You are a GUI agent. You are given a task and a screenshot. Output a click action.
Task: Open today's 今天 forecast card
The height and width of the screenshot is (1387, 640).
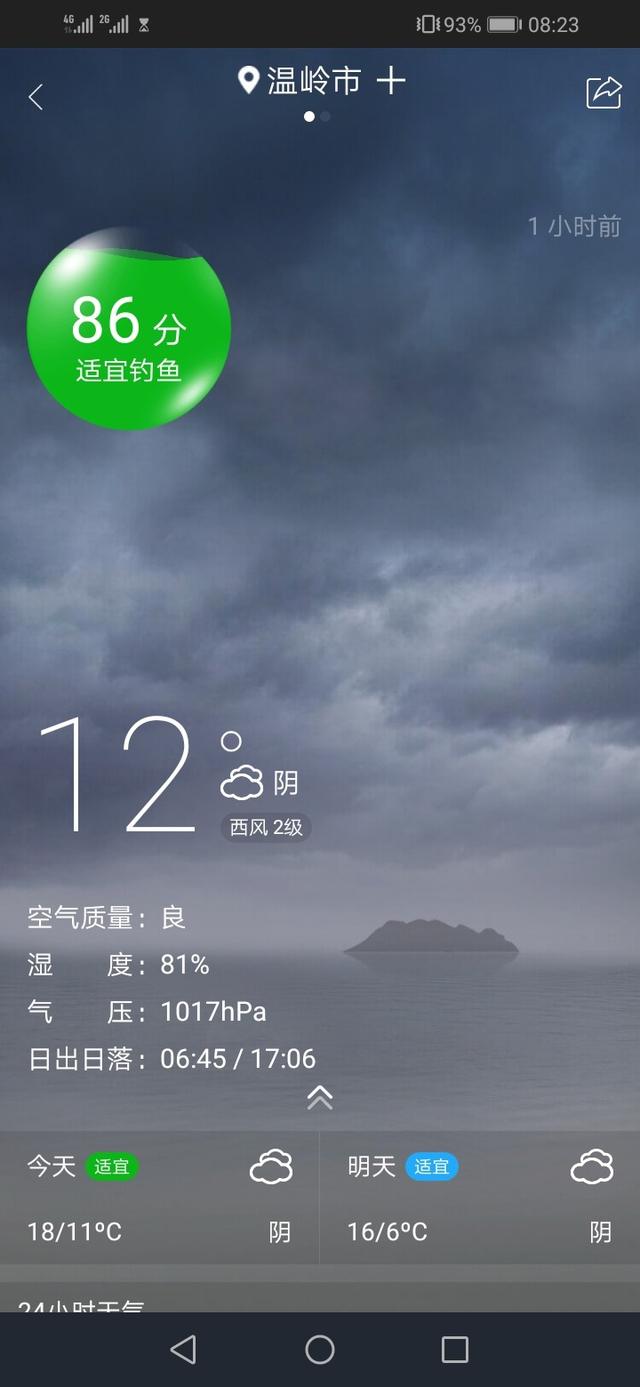click(x=159, y=1198)
